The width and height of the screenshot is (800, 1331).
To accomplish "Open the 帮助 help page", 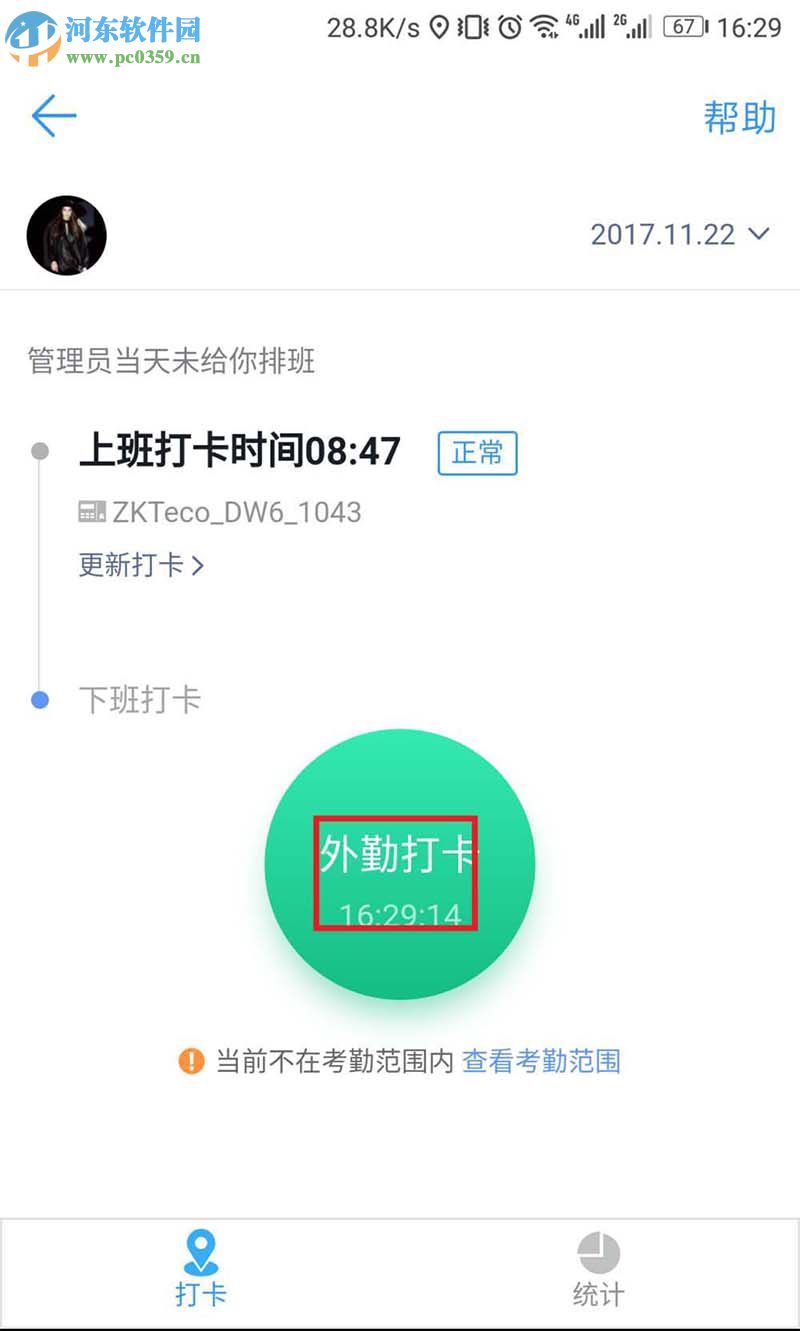I will click(742, 119).
